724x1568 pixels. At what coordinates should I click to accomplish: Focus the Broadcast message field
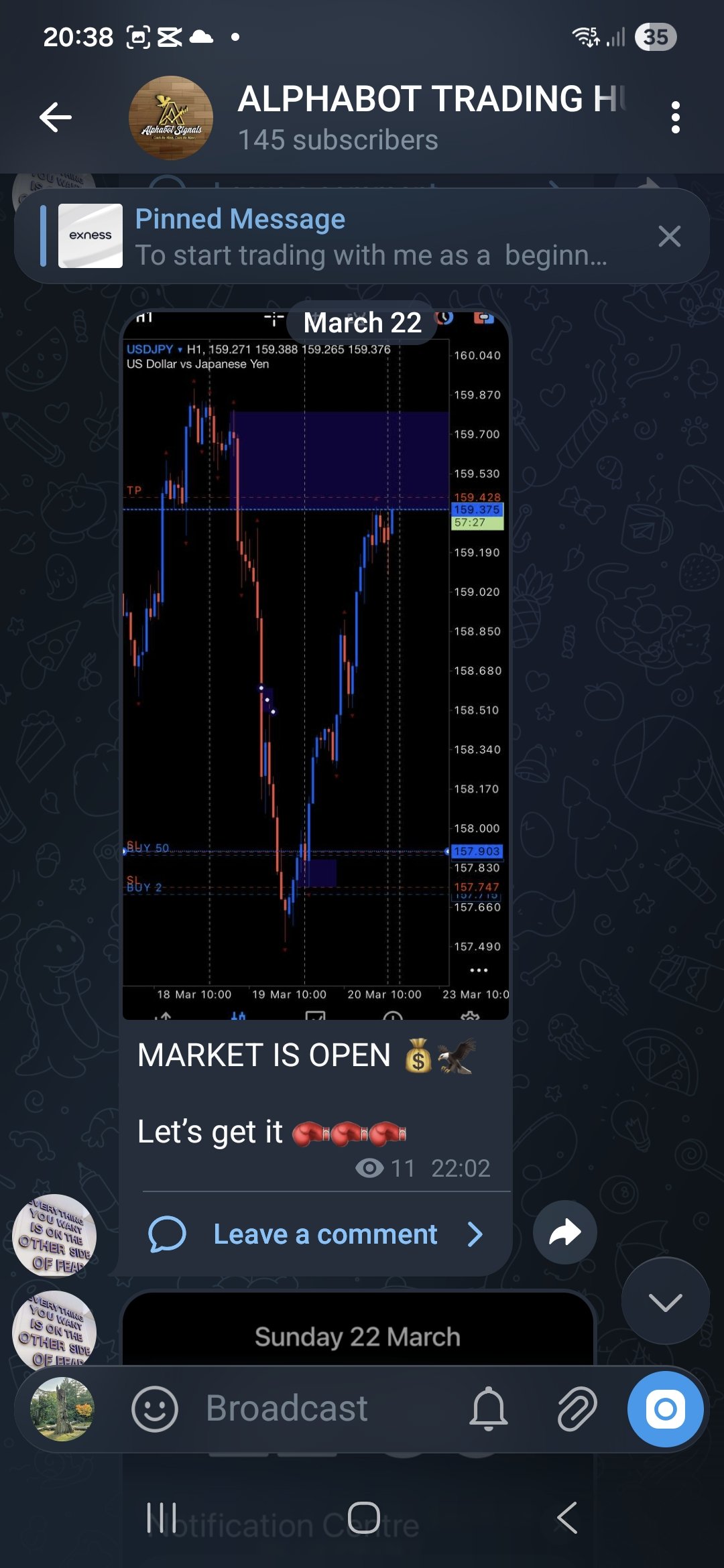(x=322, y=1409)
